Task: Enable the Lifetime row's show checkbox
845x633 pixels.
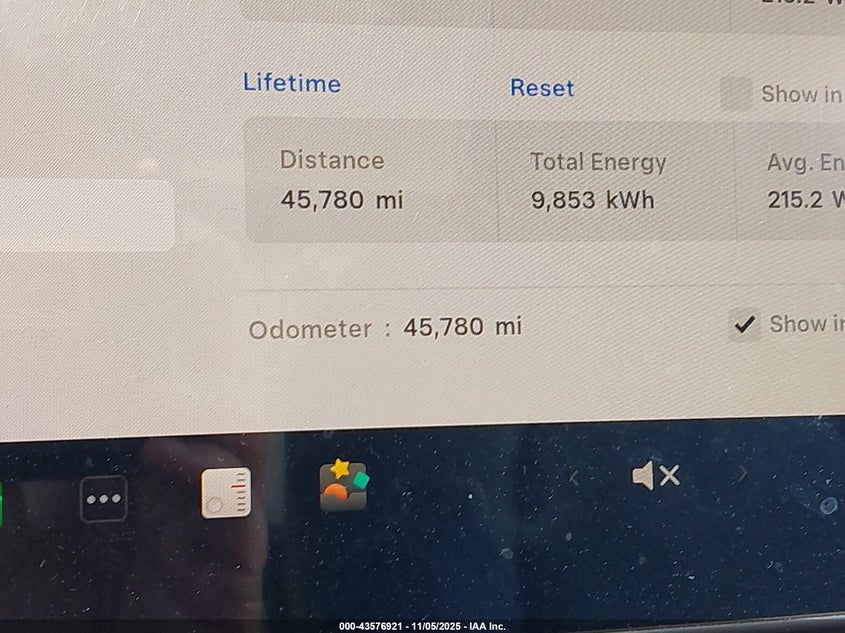Action: 736,95
